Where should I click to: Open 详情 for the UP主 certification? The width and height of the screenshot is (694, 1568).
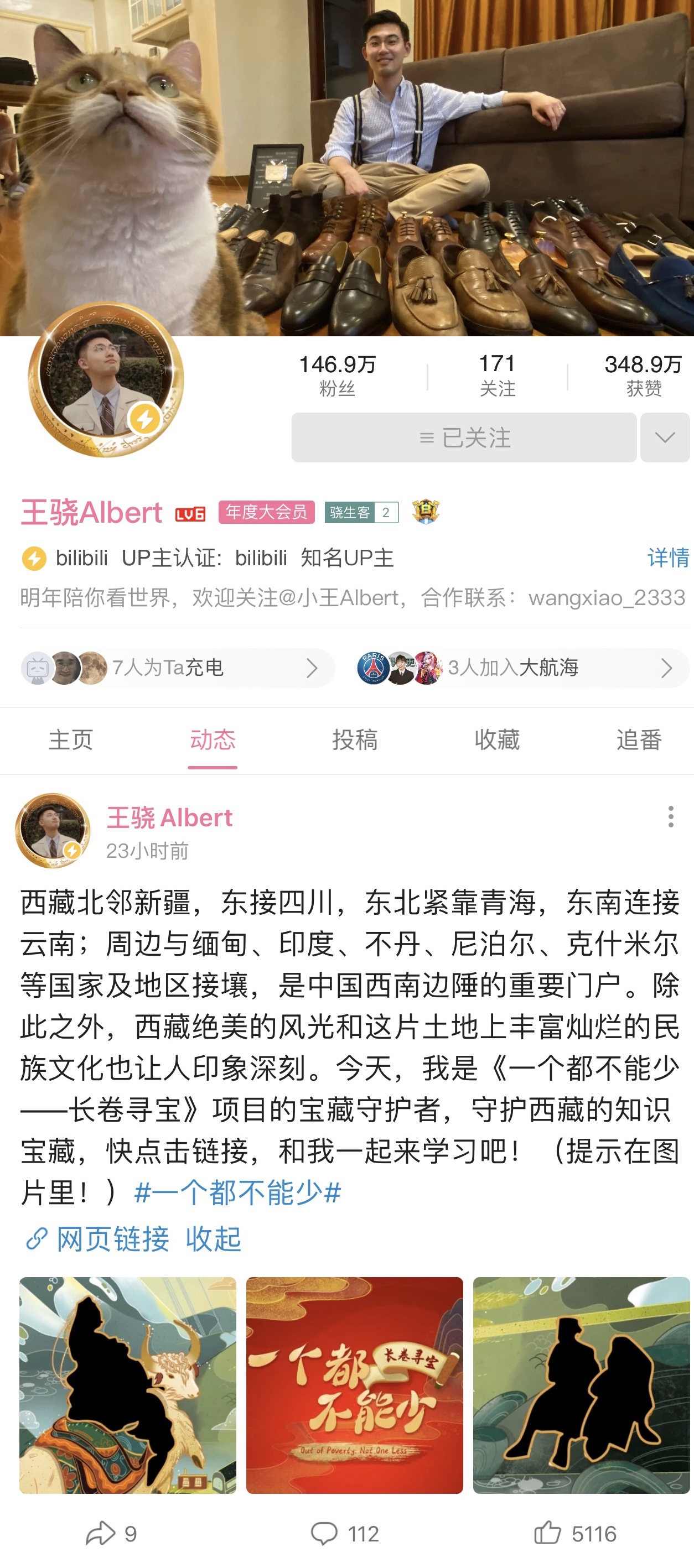pyautogui.click(x=668, y=557)
